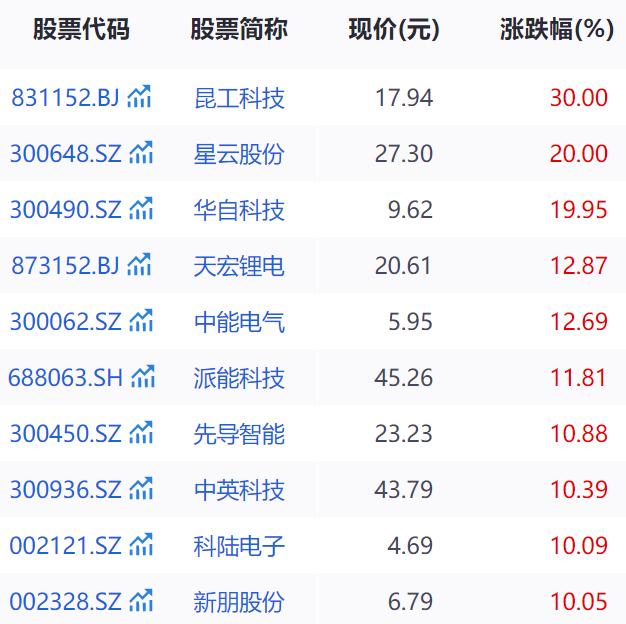Show the trend chart for 300490.SZ
The image size is (626, 624).
coord(142,209)
